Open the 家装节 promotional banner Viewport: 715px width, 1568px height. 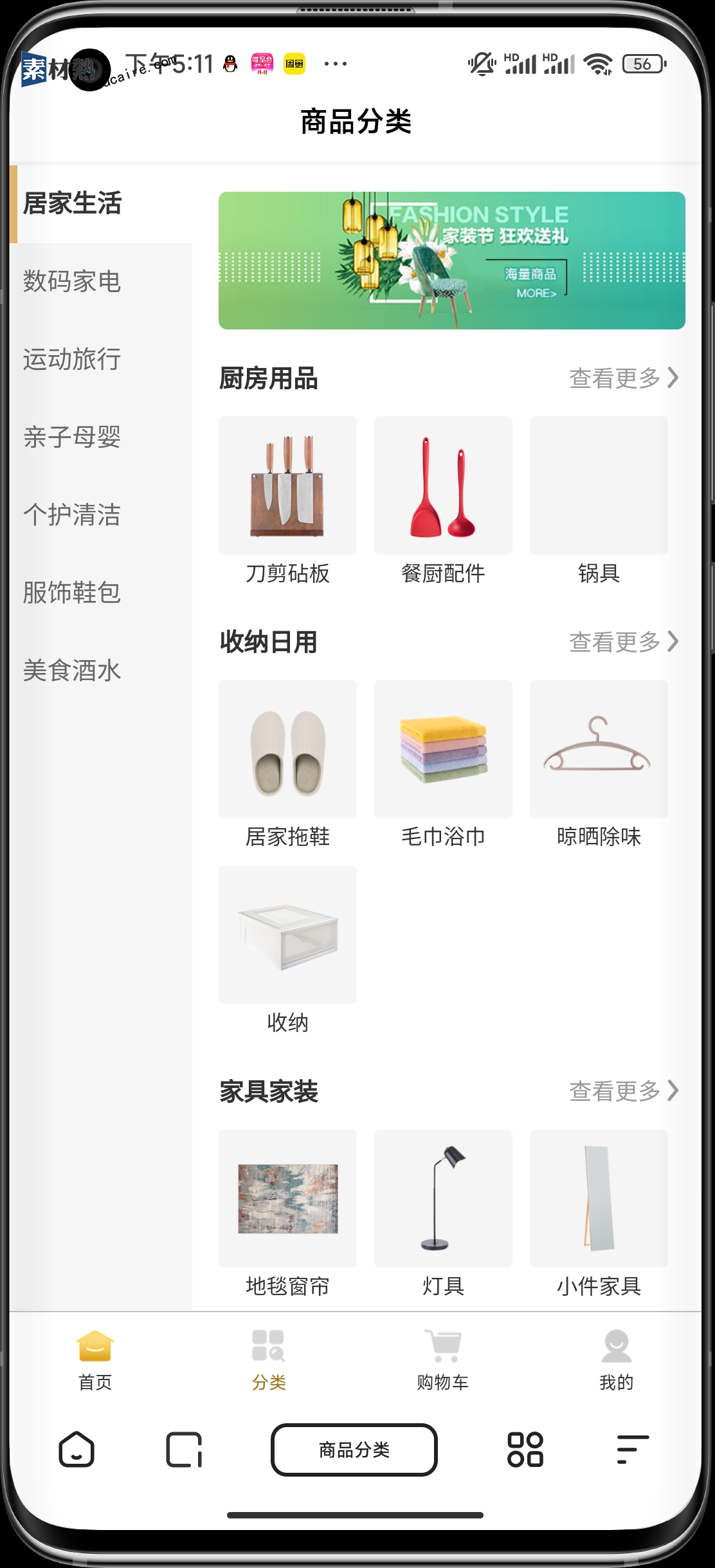pos(451,261)
